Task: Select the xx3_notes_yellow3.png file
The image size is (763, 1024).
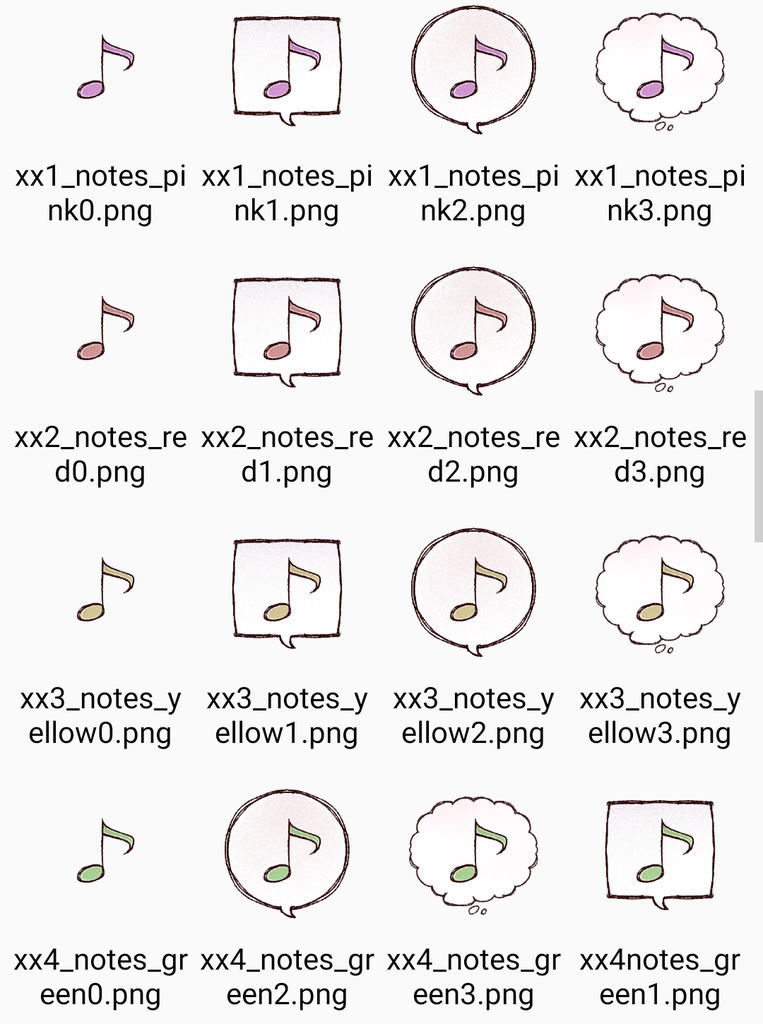Action: click(660, 594)
